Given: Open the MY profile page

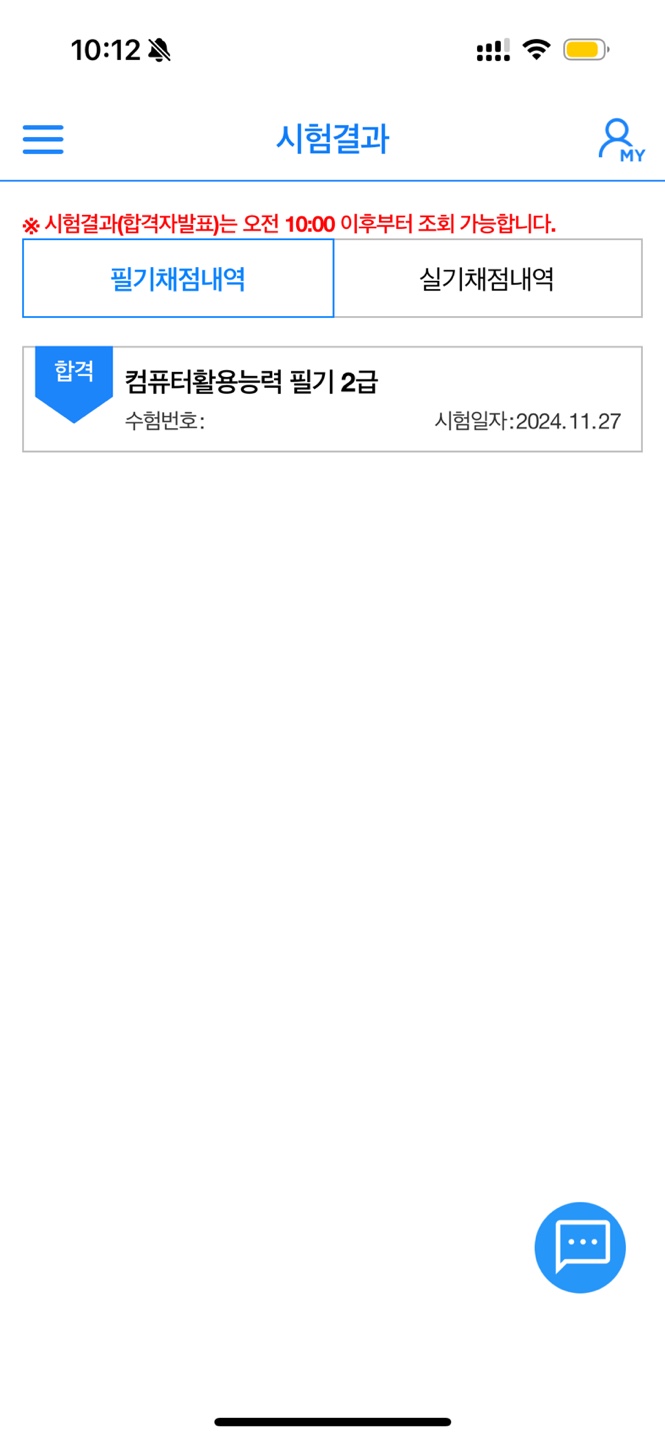Looking at the screenshot, I should pos(620,140).
